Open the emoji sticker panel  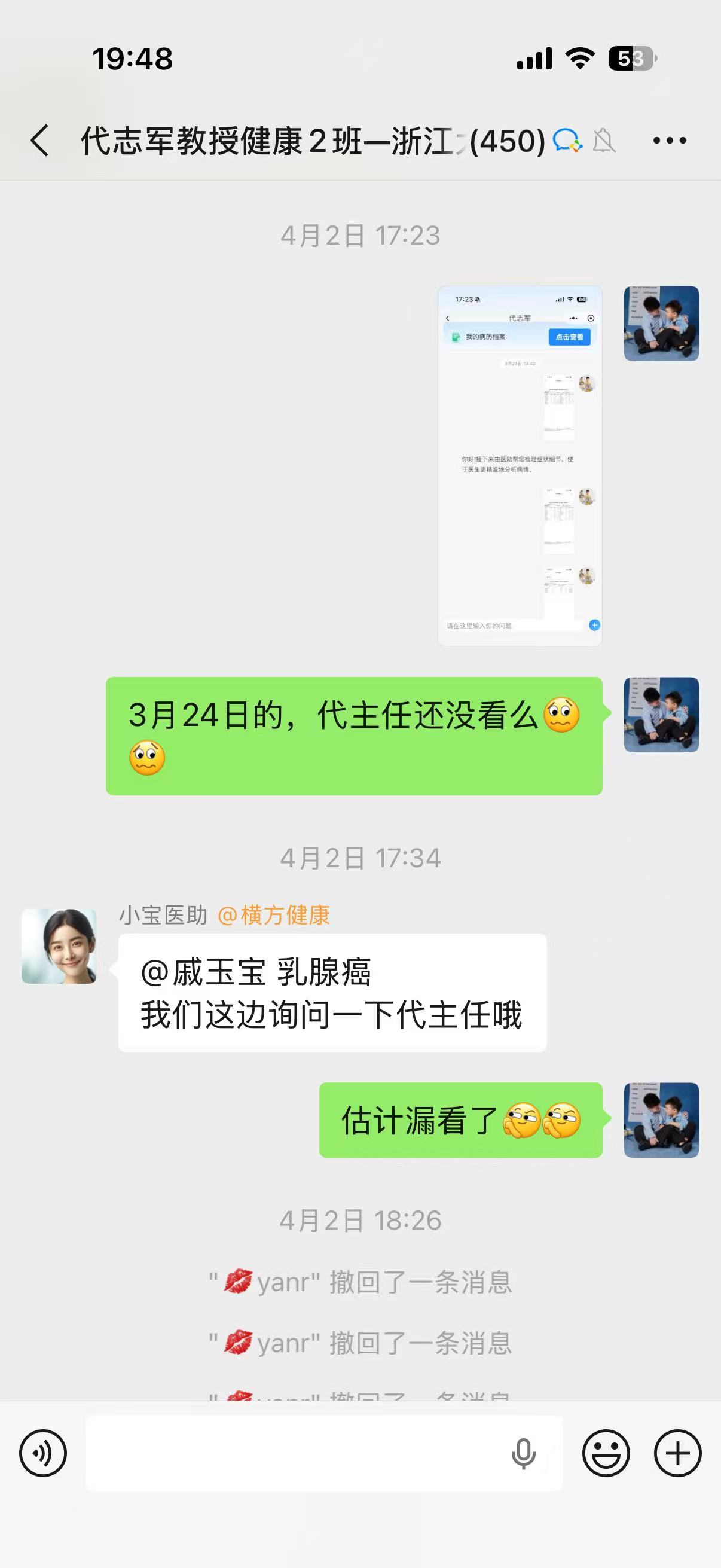[606, 1453]
